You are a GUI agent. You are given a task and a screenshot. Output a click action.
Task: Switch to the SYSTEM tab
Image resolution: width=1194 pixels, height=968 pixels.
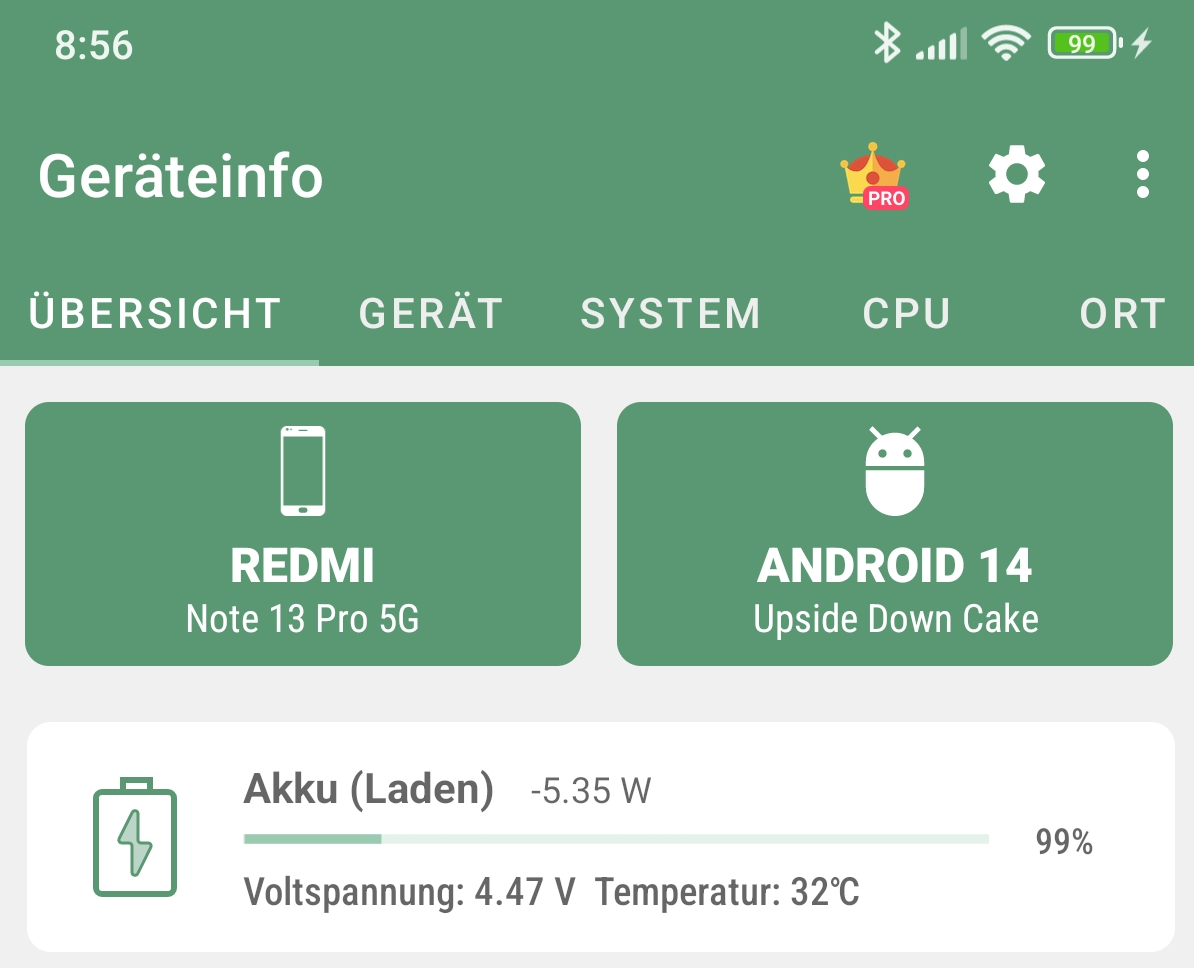point(671,314)
